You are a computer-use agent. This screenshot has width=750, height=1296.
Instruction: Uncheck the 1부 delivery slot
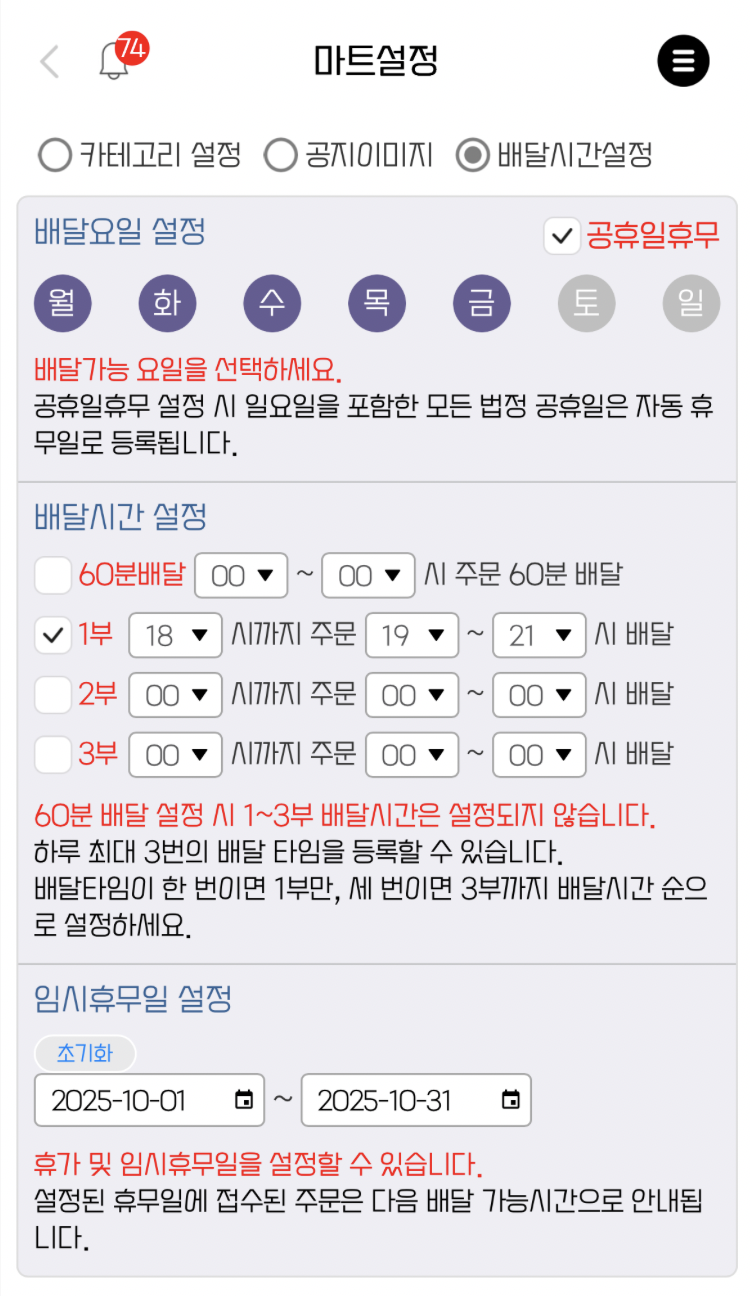click(x=53, y=635)
